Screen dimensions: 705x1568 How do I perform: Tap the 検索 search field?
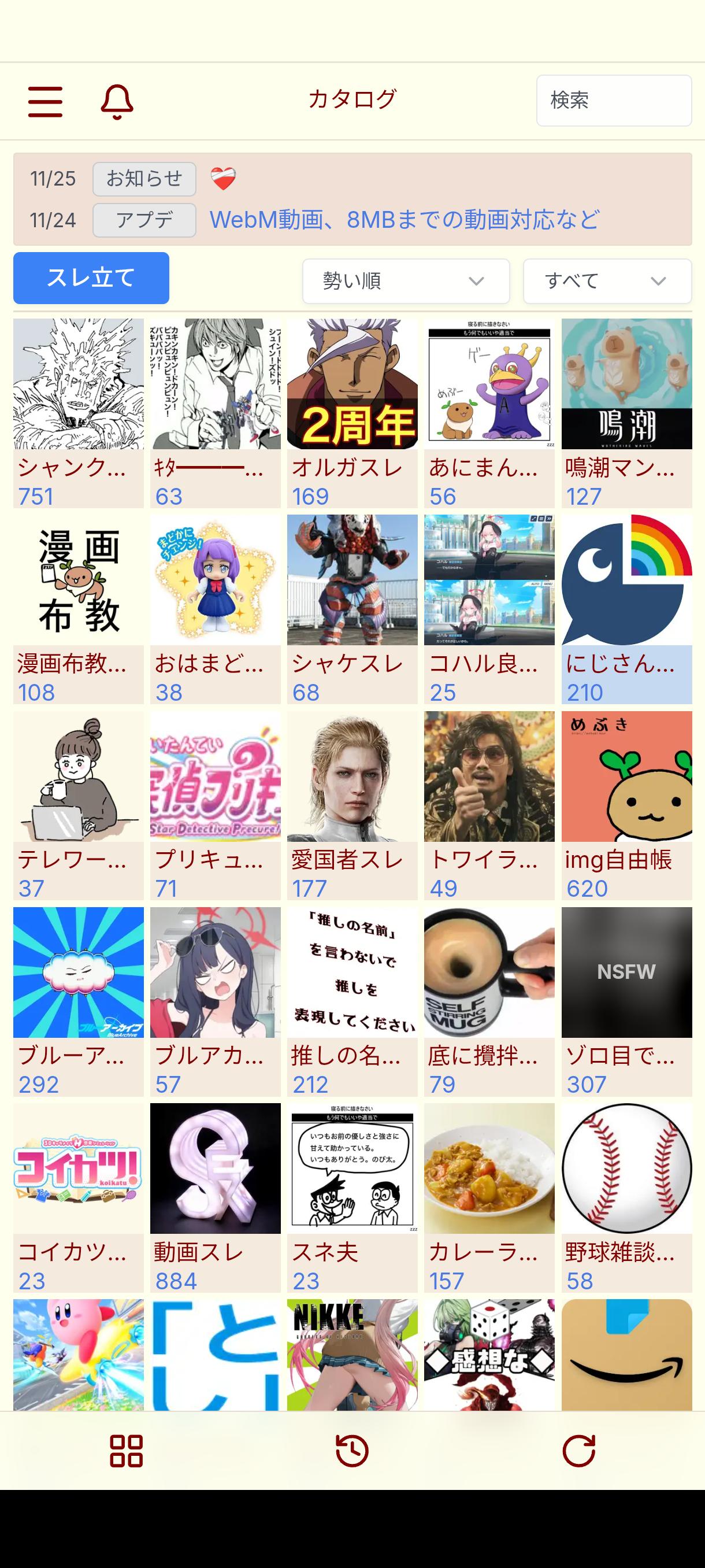click(613, 101)
